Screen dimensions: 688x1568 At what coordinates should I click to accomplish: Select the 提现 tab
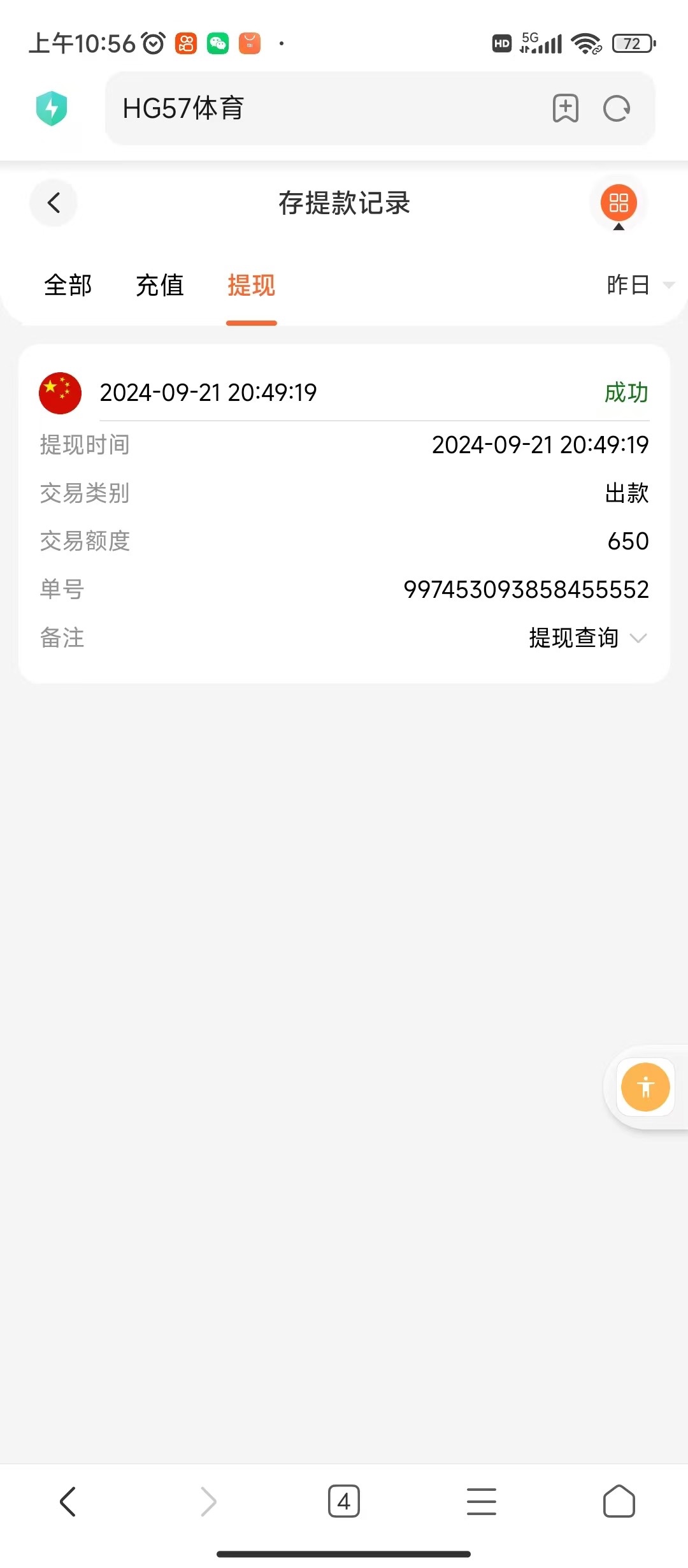[251, 286]
